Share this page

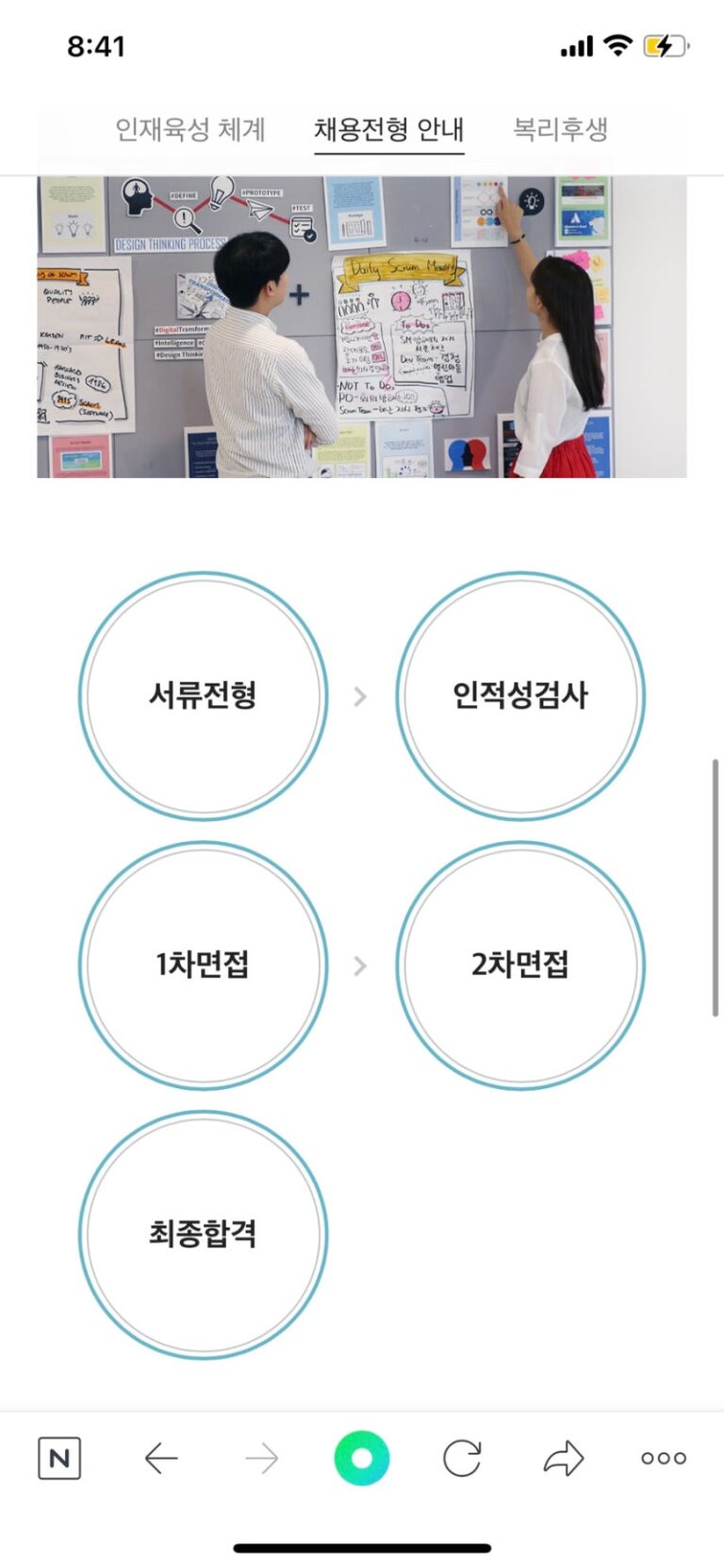564,1459
